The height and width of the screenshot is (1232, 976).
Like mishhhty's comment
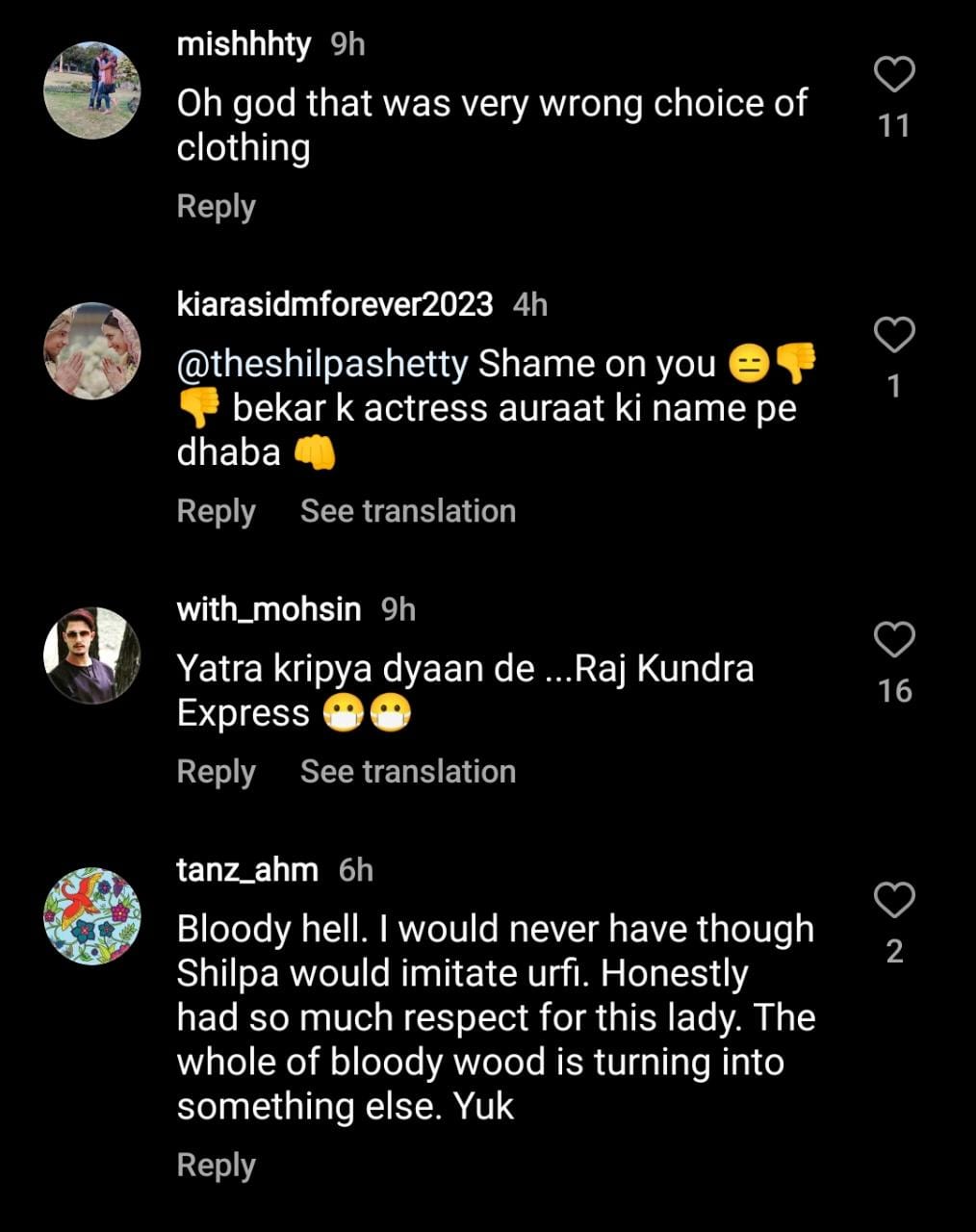coord(894,74)
